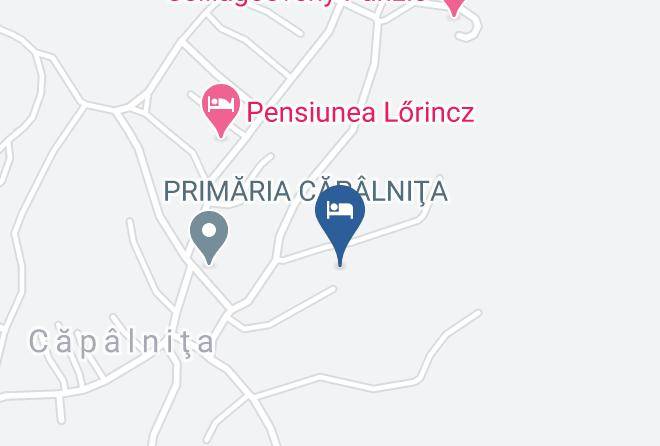Tap the blue hotel marker
660x446 pixels.
point(340,216)
